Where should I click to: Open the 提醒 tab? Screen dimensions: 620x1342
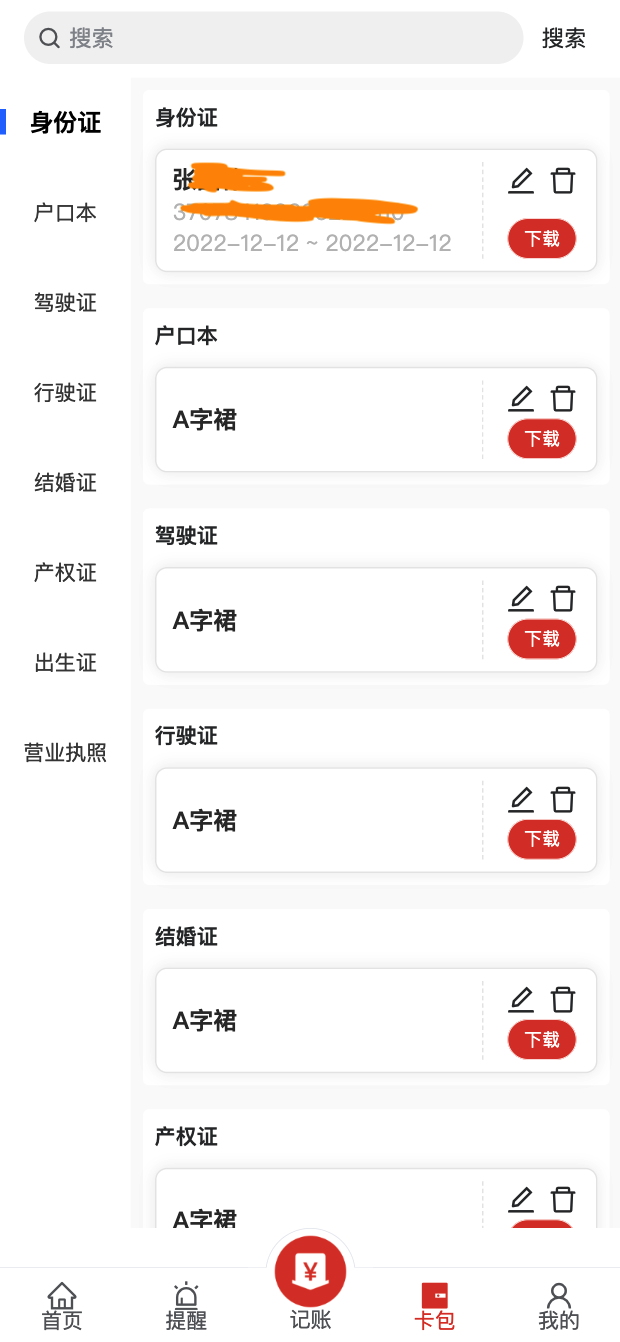tap(186, 1307)
